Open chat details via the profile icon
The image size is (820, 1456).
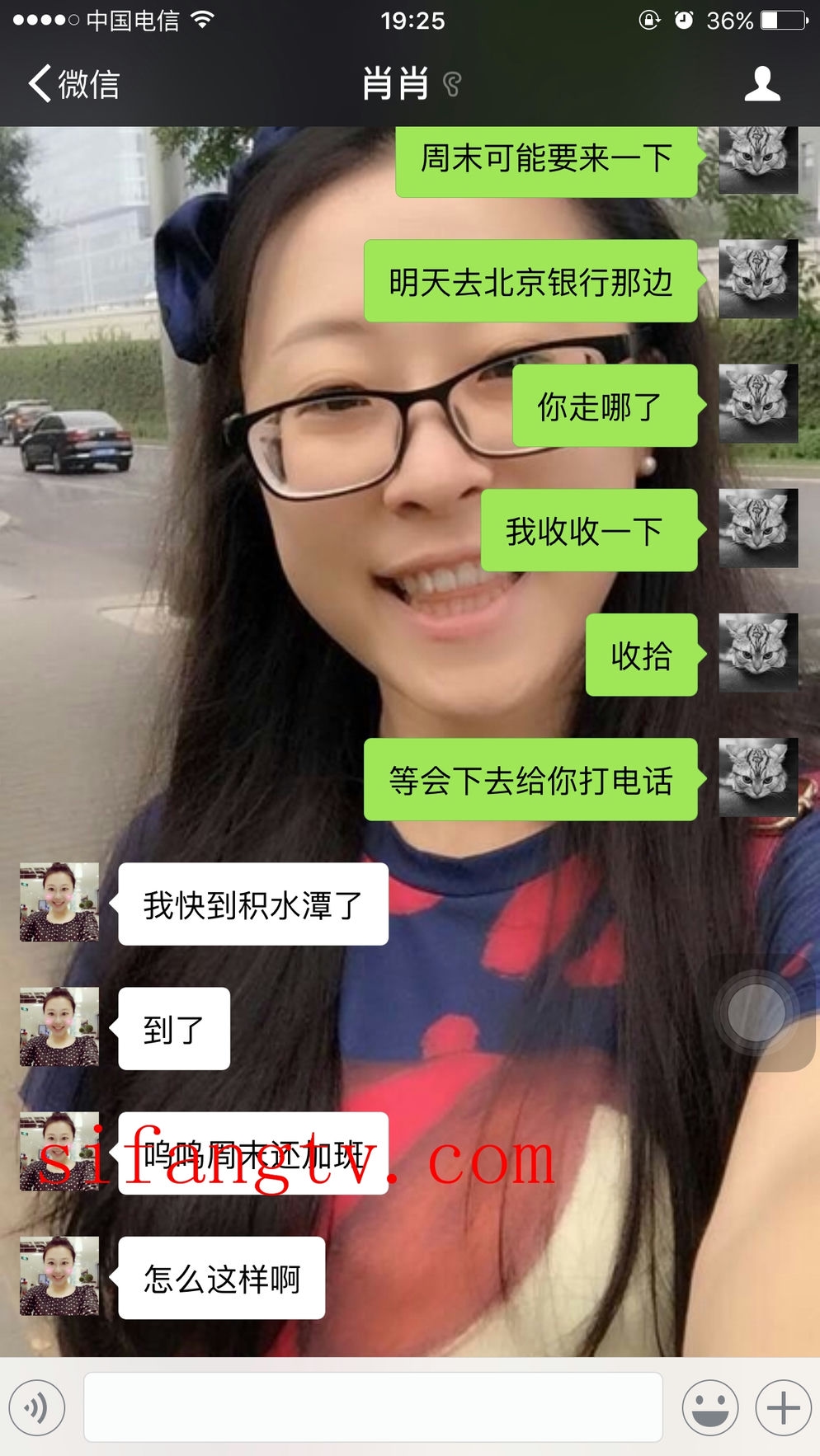click(761, 84)
